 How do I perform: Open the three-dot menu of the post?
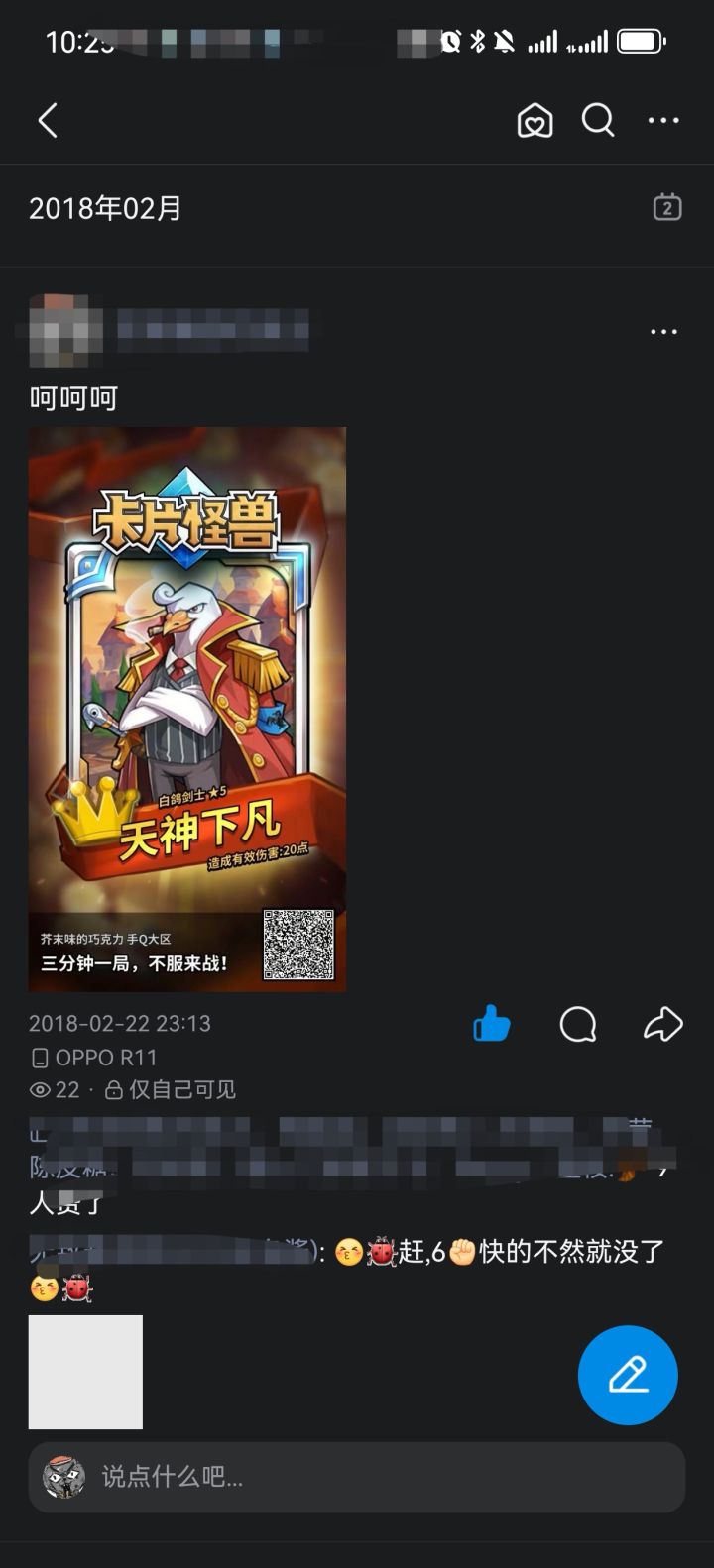coord(661,331)
